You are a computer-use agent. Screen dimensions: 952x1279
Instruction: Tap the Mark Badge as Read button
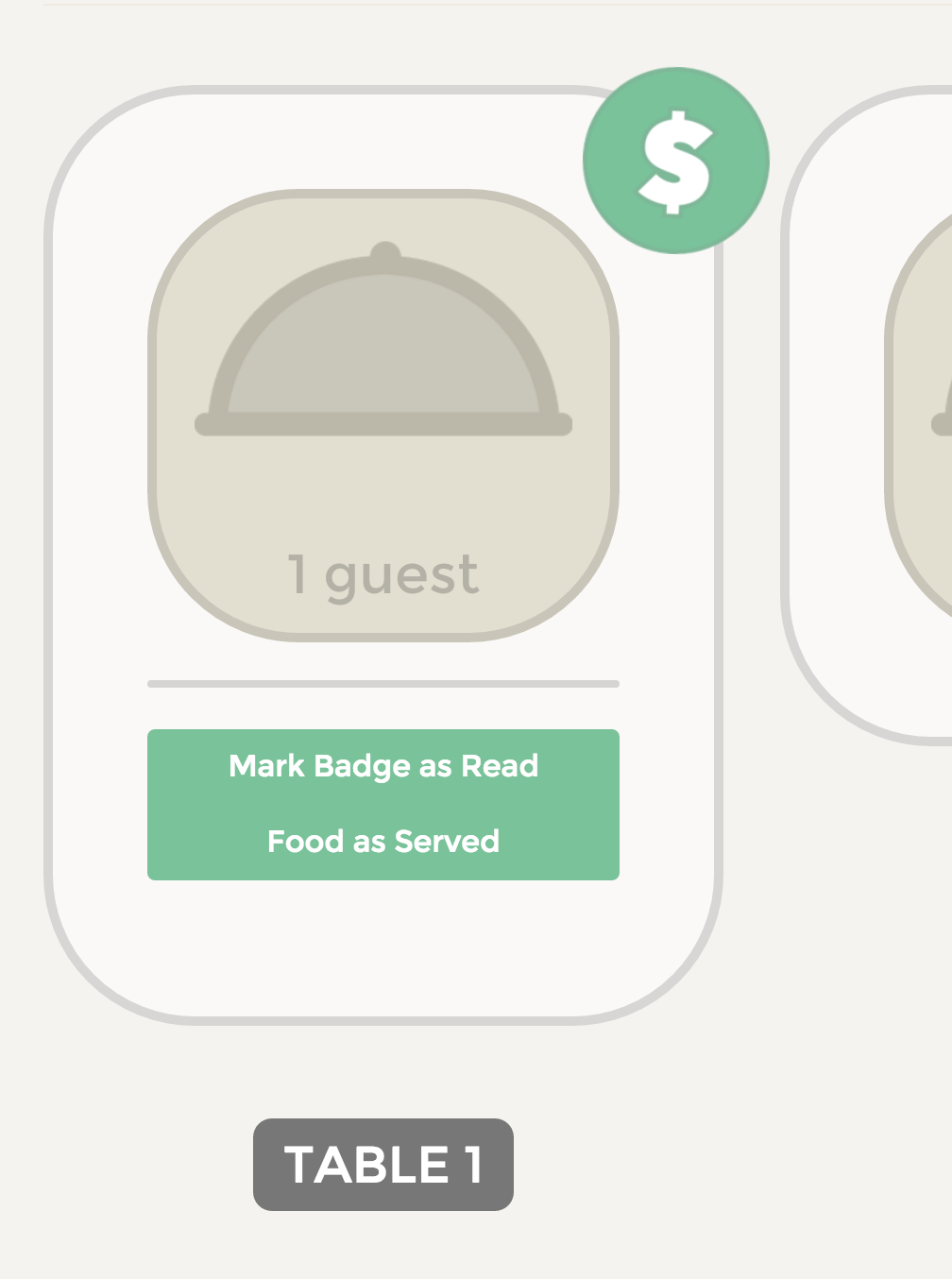click(x=383, y=766)
